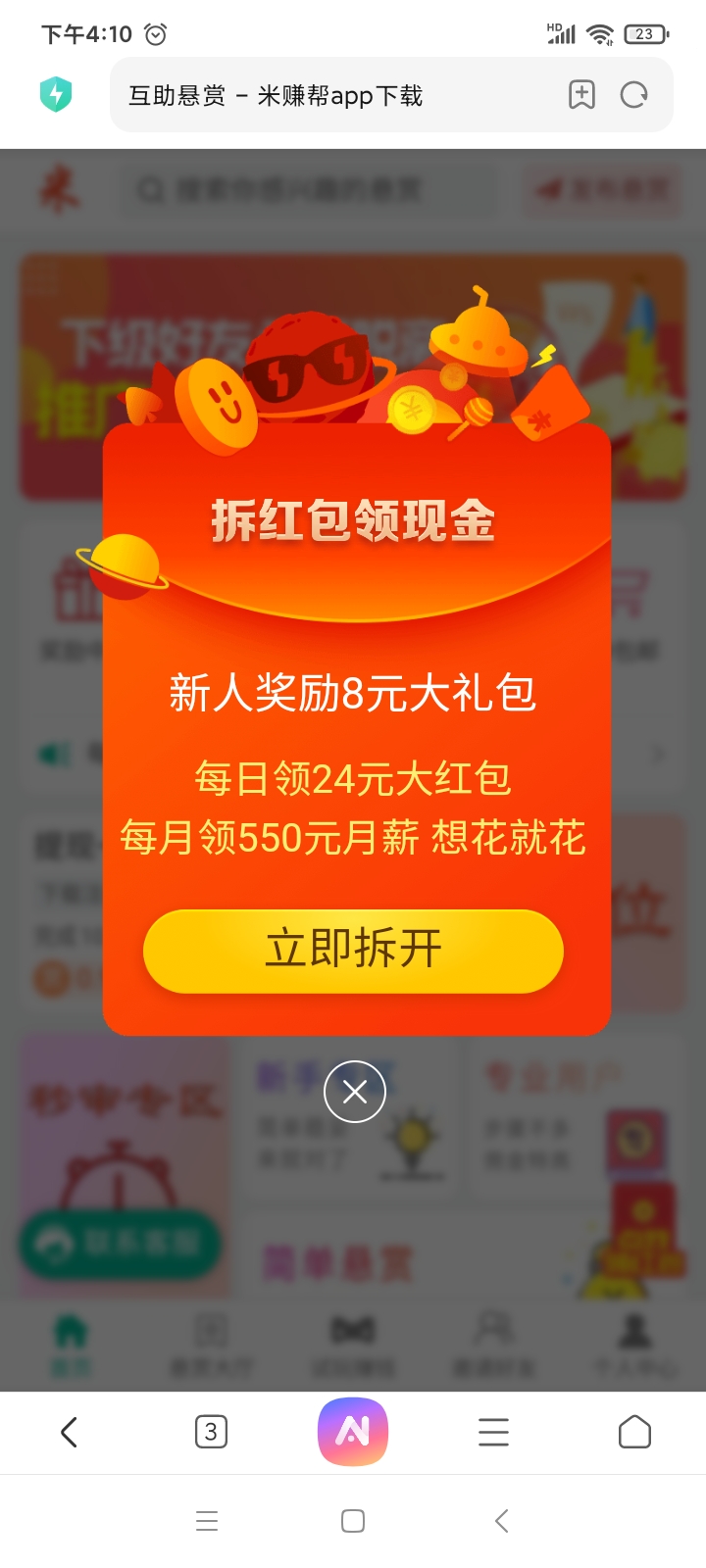Image resolution: width=706 pixels, height=1568 pixels.
Task: Open the browser AI assistant button
Action: pos(353,1432)
